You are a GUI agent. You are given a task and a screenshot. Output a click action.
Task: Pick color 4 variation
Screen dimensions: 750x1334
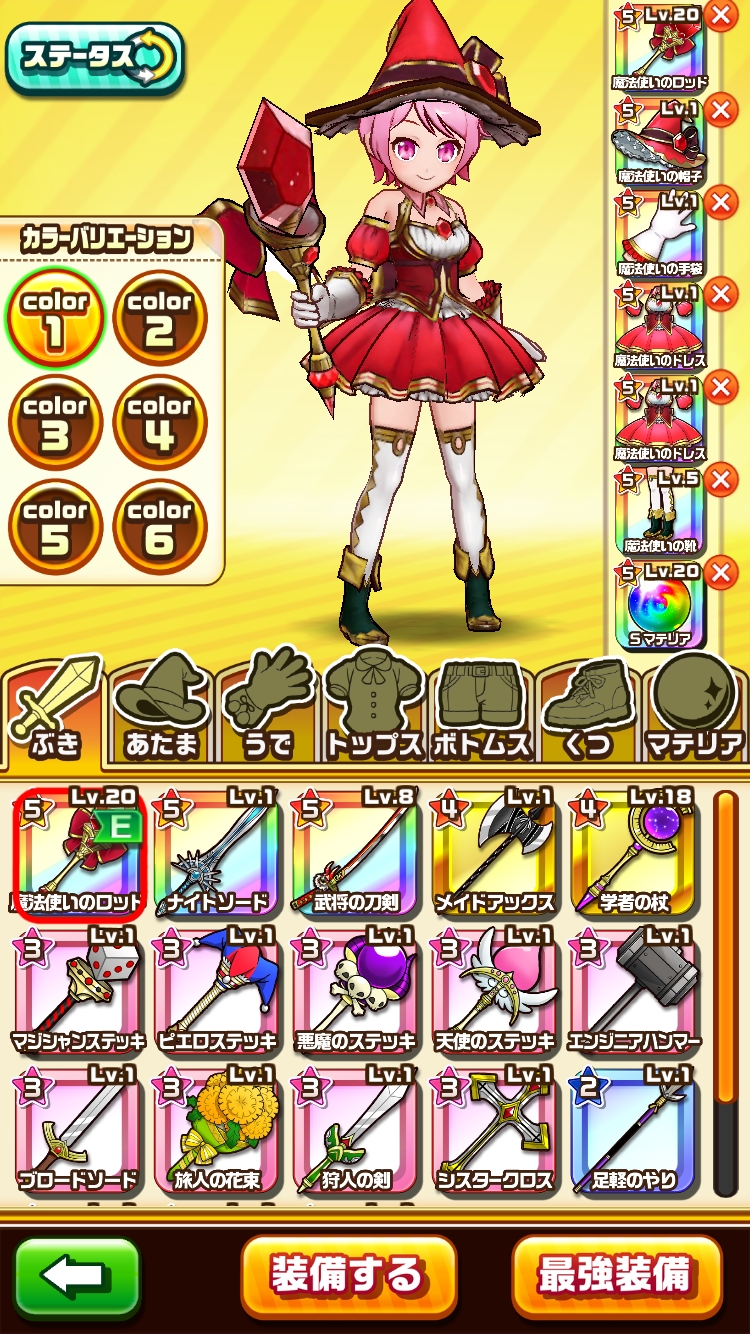160,423
